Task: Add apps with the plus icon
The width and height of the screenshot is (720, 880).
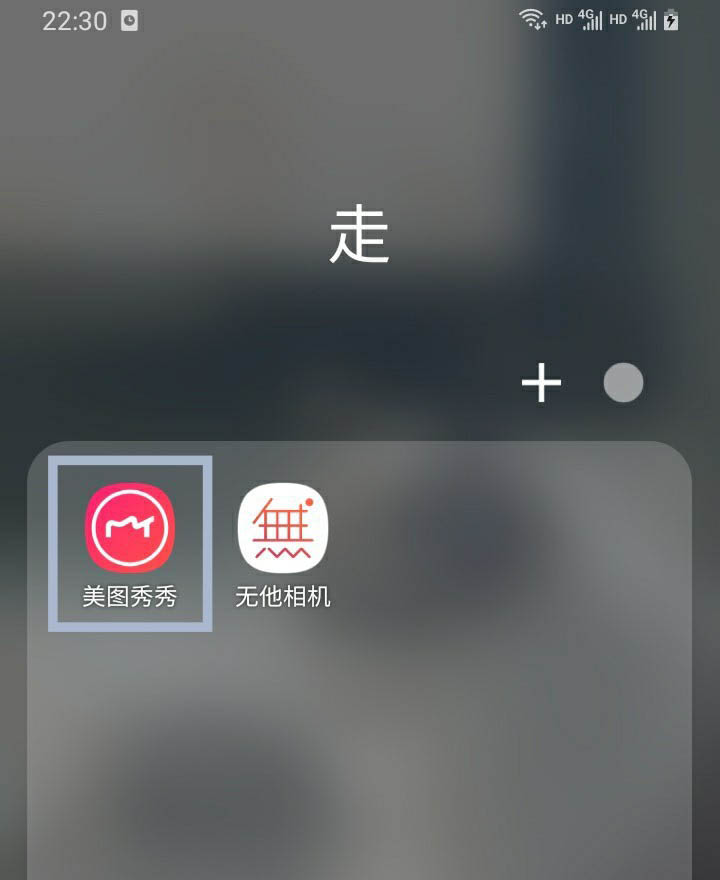Action: pos(541,383)
